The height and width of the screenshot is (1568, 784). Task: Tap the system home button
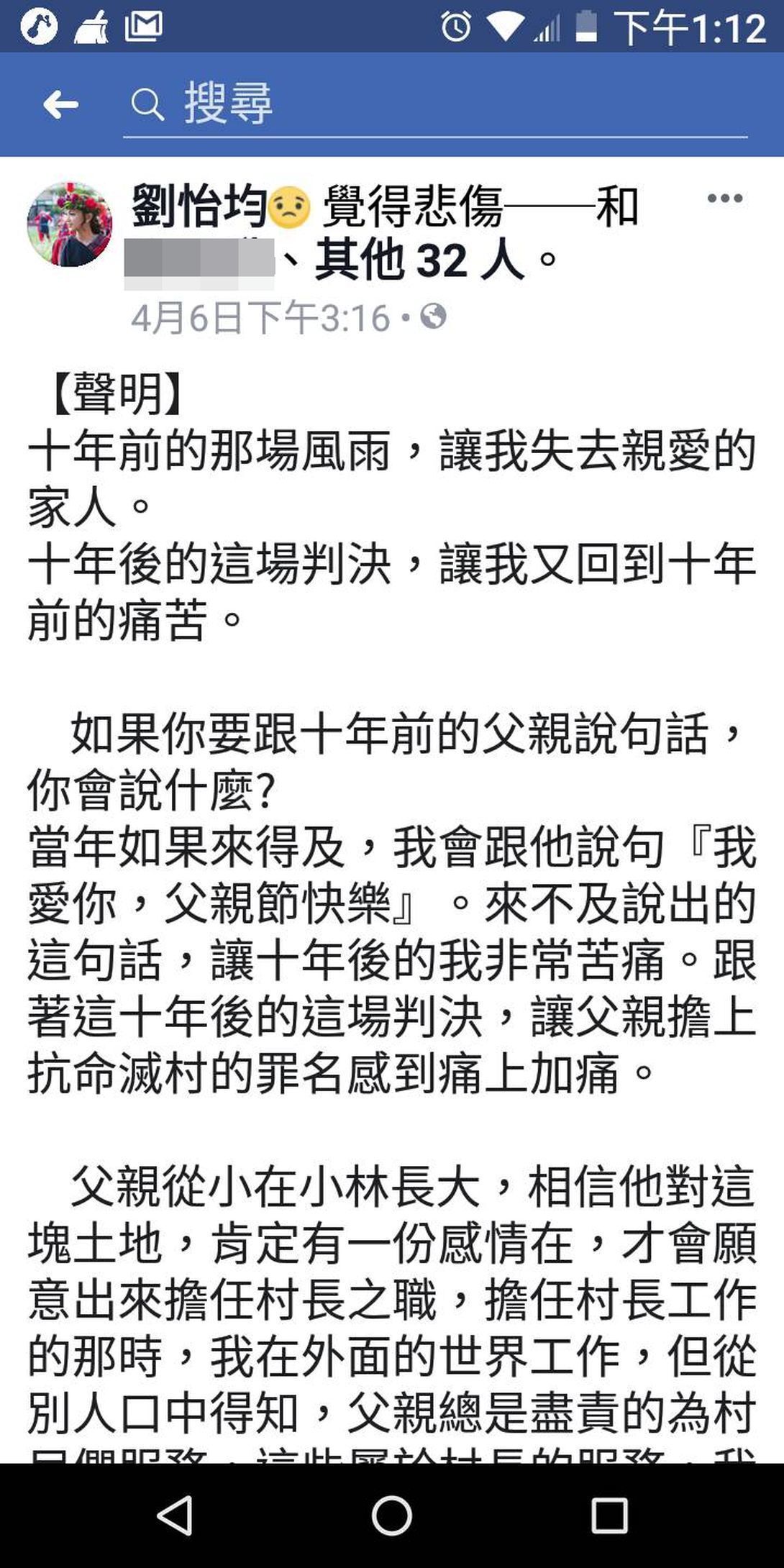pos(392,1515)
